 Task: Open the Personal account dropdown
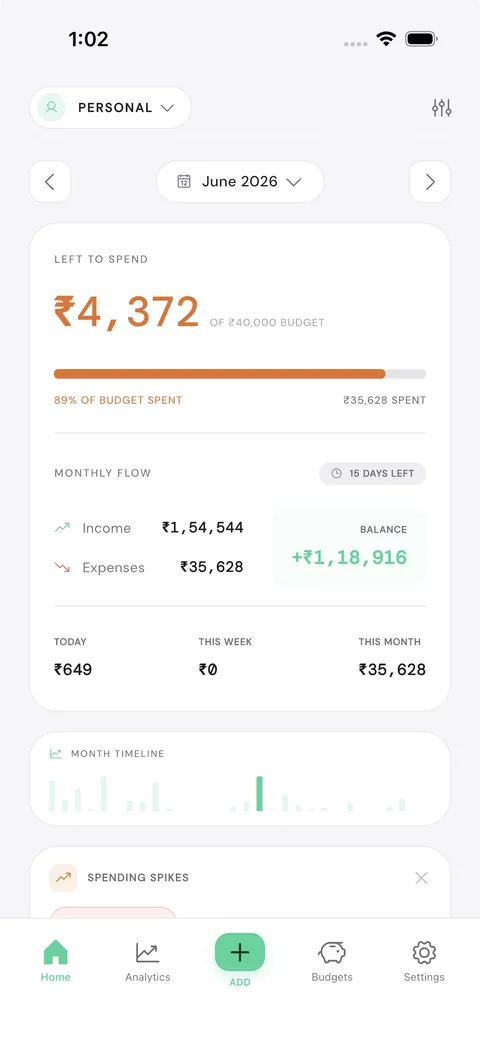111,107
